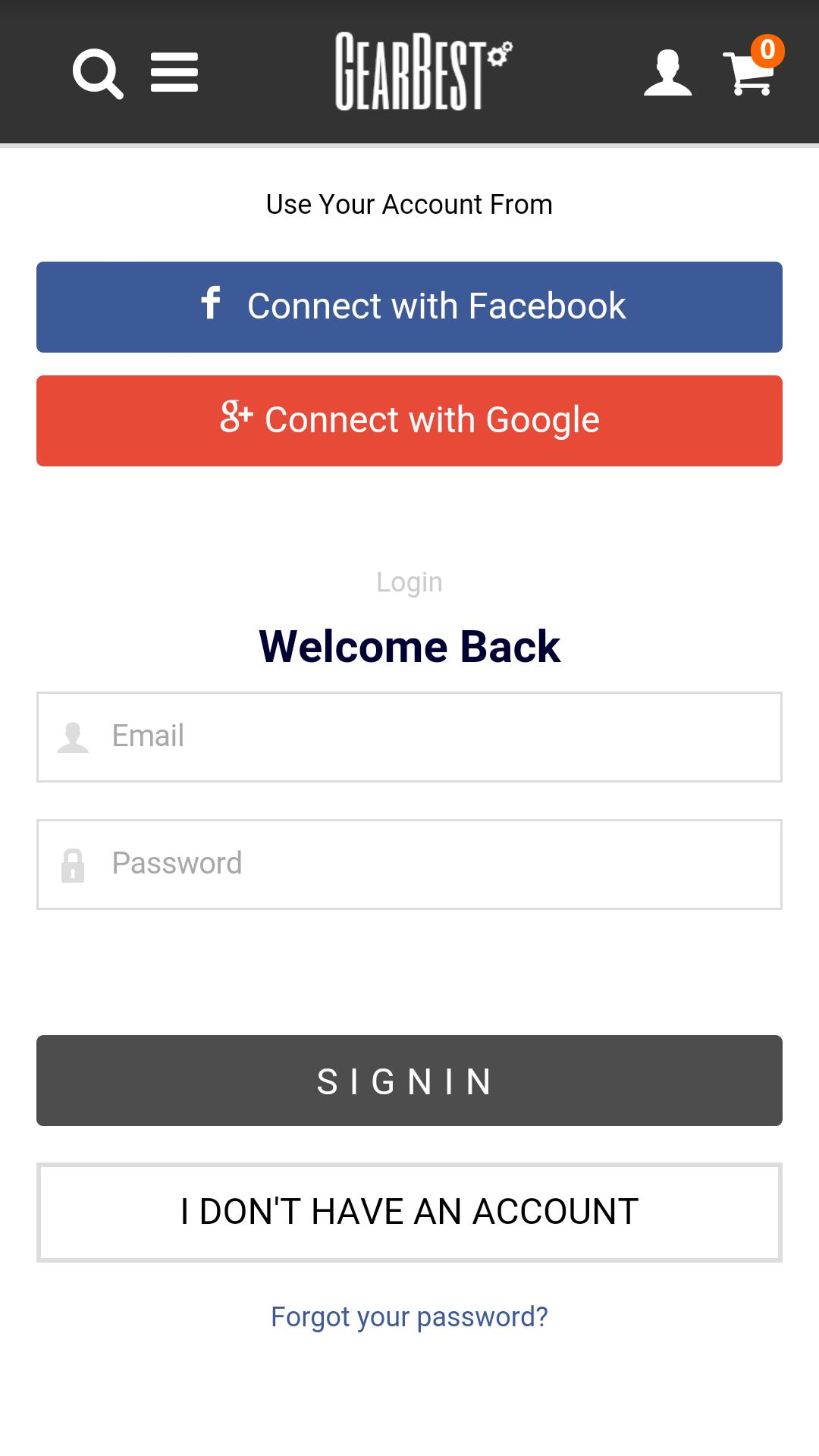Open the shopping cart
819x1456 pixels.
tap(750, 73)
